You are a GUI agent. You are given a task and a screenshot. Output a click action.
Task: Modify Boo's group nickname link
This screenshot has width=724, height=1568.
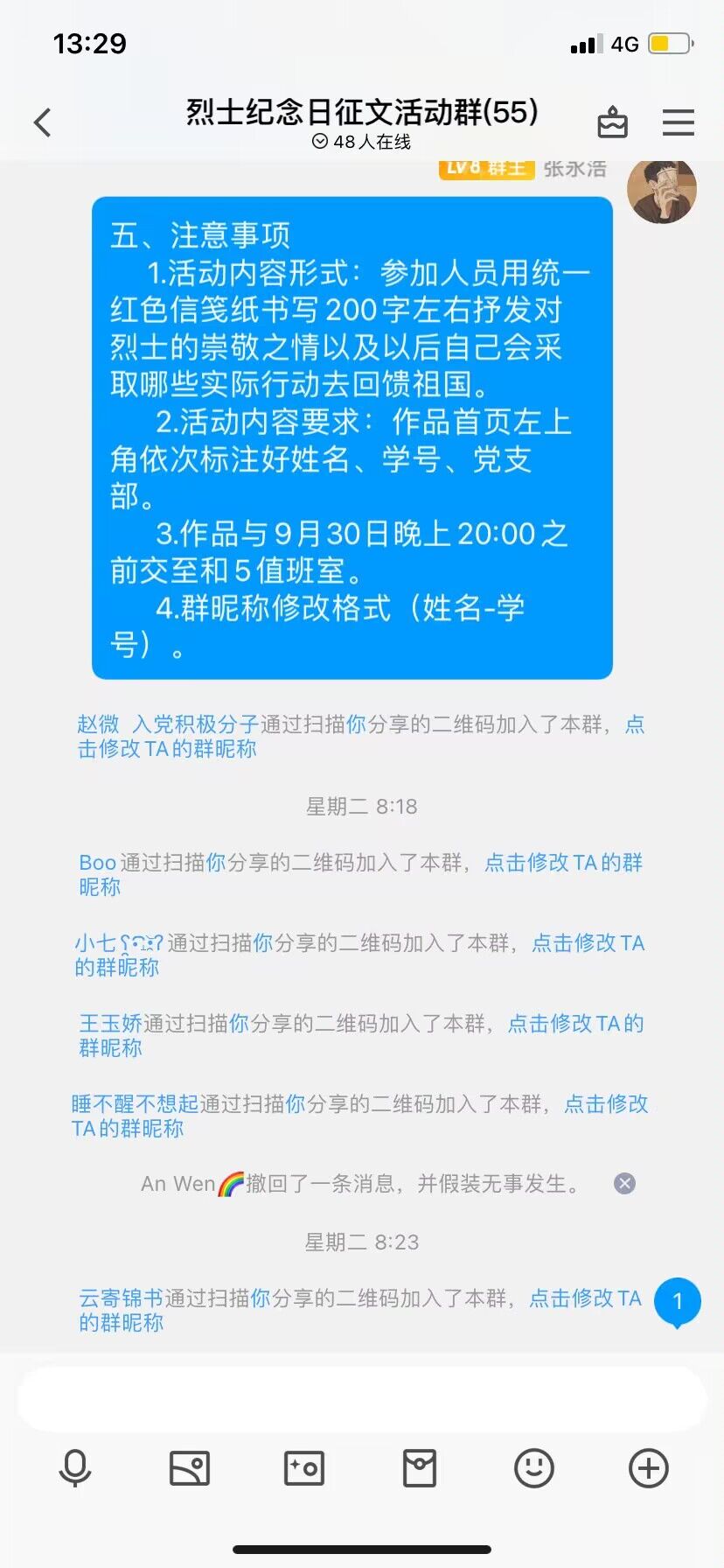(563, 863)
